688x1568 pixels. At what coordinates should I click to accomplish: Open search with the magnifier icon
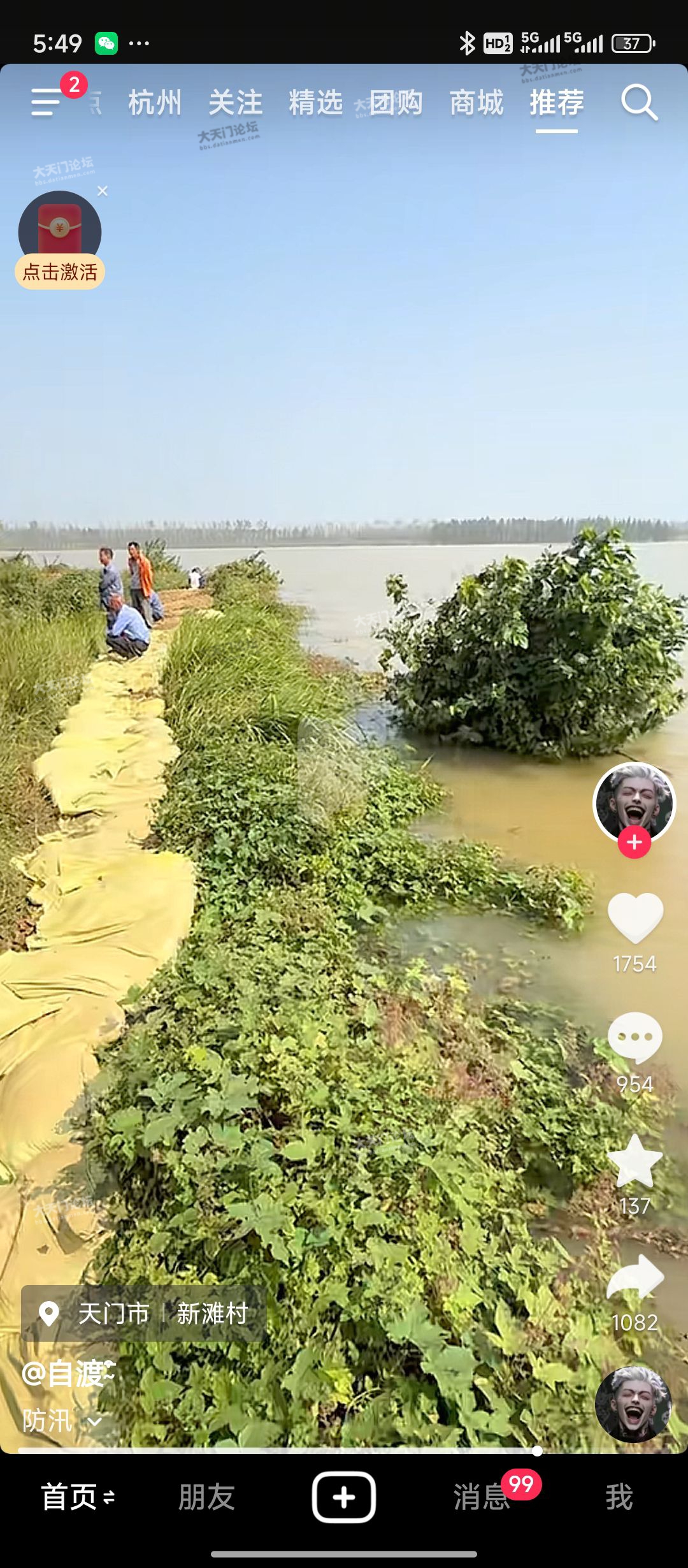pyautogui.click(x=639, y=102)
